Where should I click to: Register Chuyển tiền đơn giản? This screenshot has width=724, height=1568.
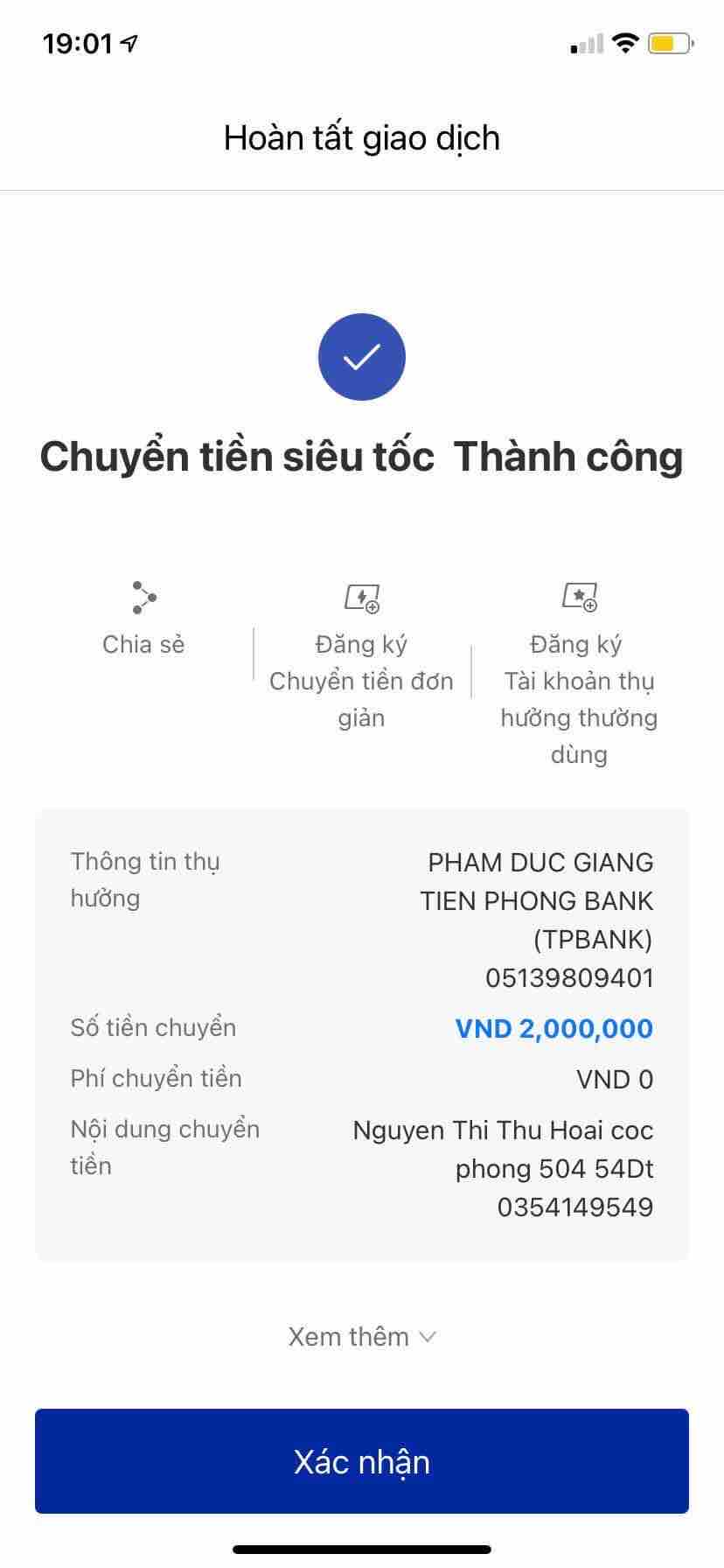[x=361, y=658]
